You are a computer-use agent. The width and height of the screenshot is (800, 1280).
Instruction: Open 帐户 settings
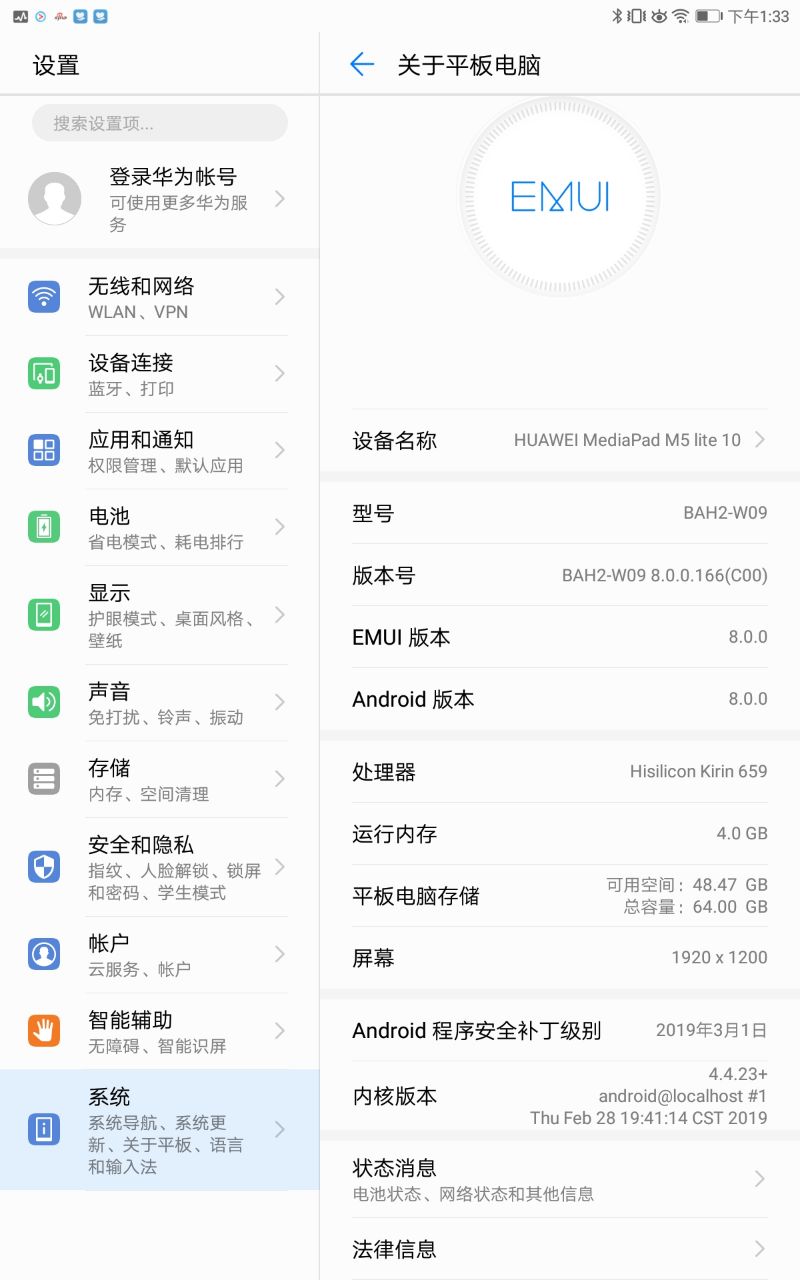tap(160, 955)
